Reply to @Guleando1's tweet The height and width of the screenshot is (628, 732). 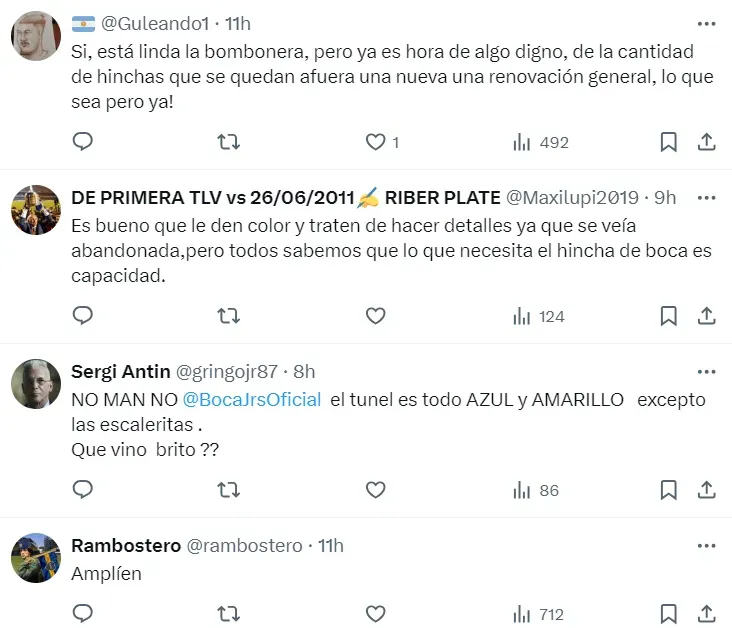point(84,142)
